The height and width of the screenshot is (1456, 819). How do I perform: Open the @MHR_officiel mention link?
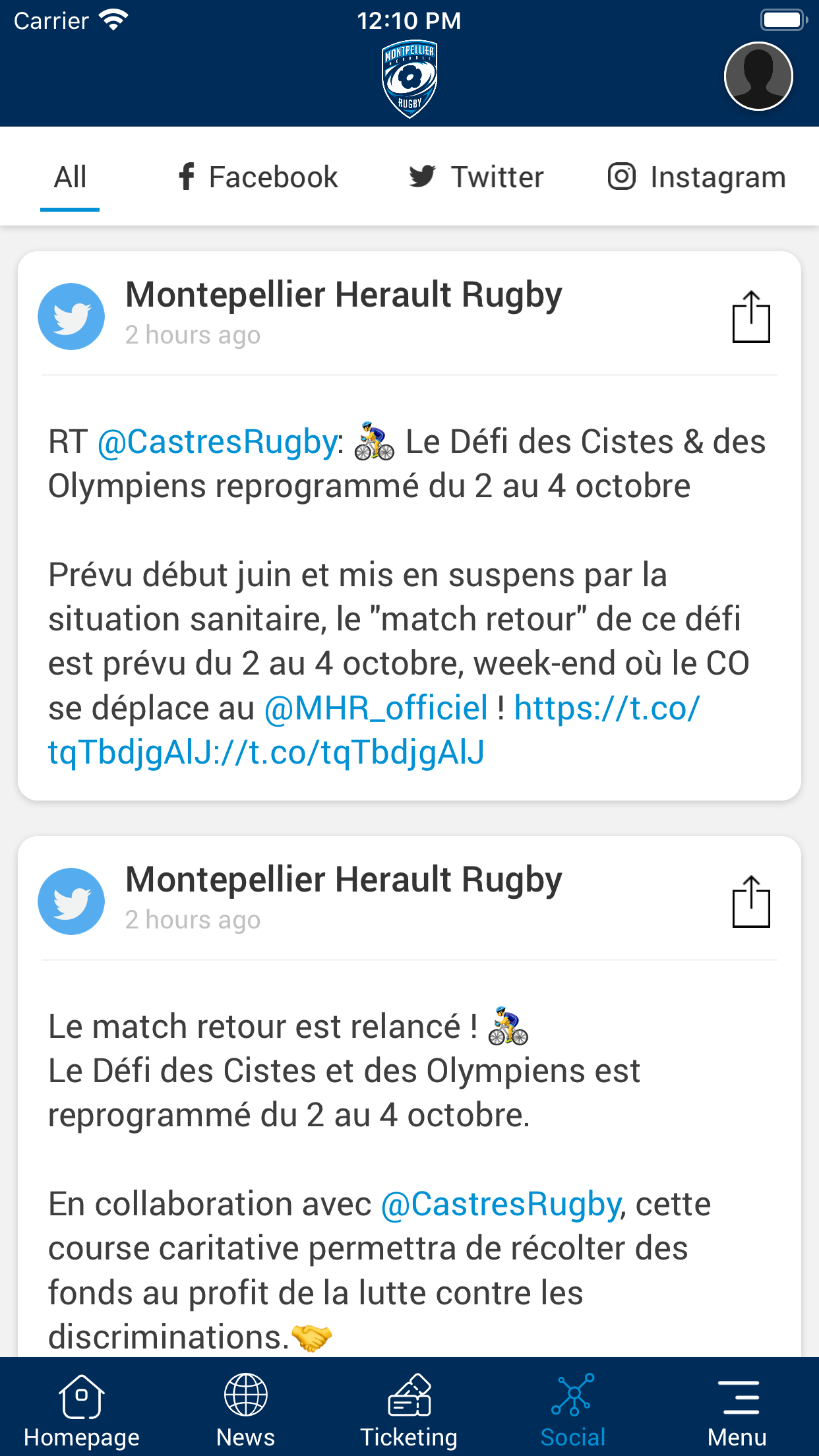click(376, 708)
